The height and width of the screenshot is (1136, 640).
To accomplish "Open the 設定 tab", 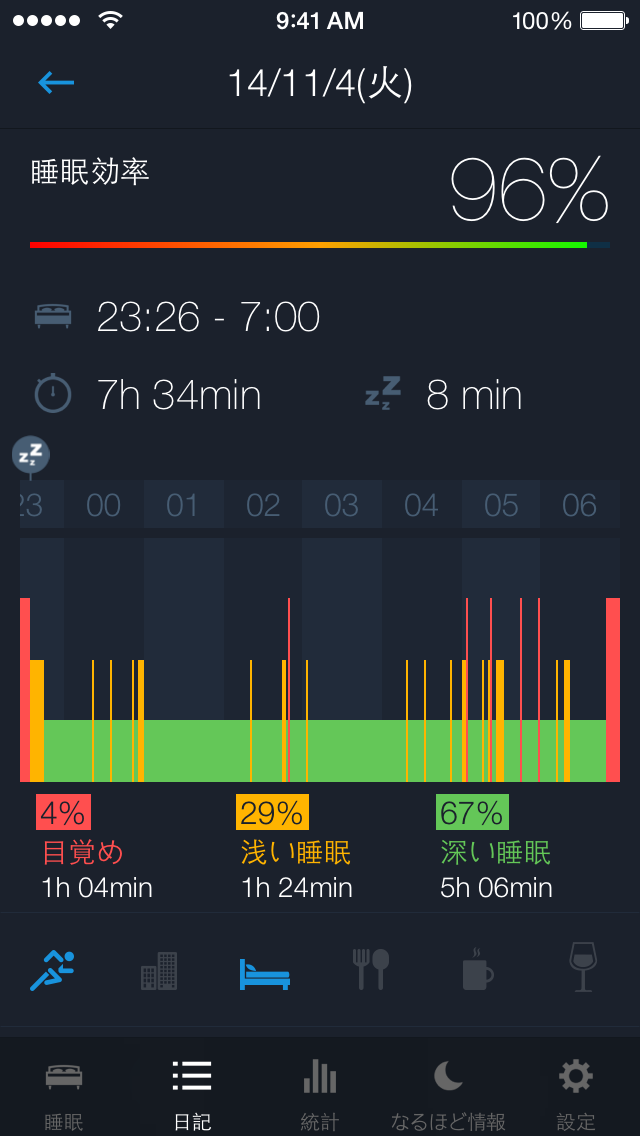I will click(x=575, y=1093).
